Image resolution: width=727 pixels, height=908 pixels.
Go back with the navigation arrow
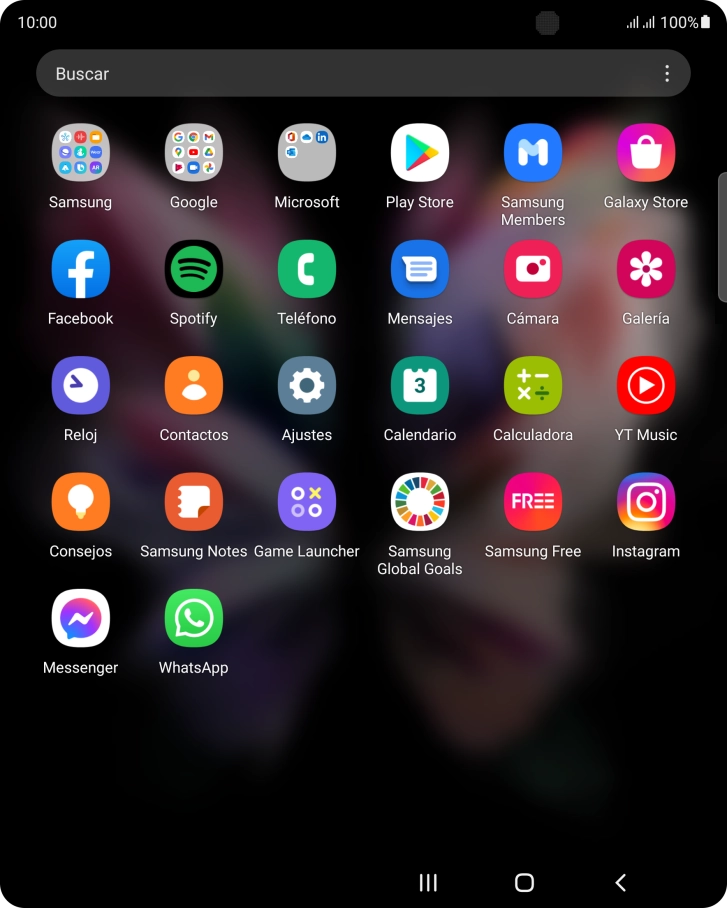[620, 882]
